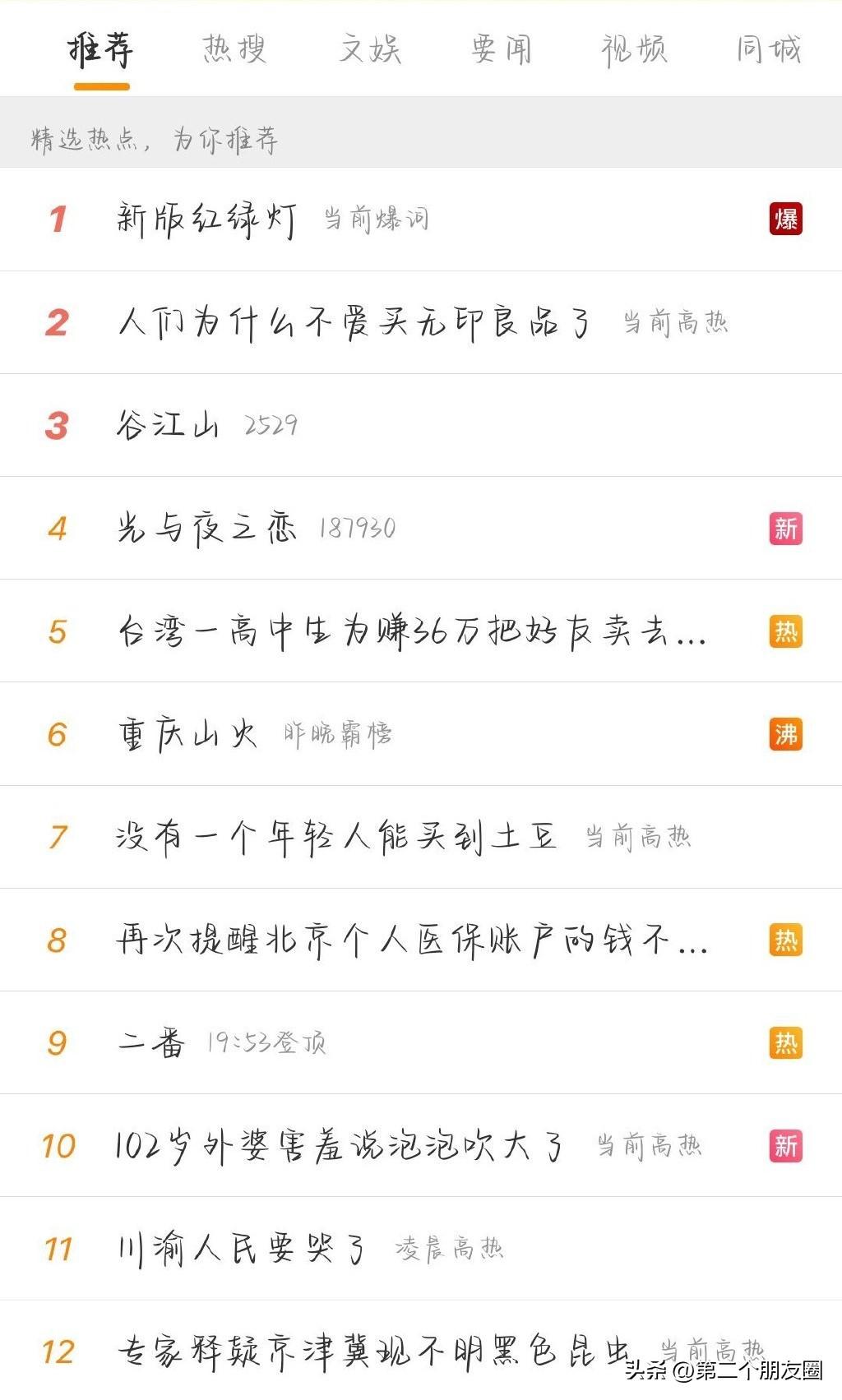Viewport: 842px width, 1400px height.
Task: View the 谷江山 topic
Action: (x=421, y=425)
